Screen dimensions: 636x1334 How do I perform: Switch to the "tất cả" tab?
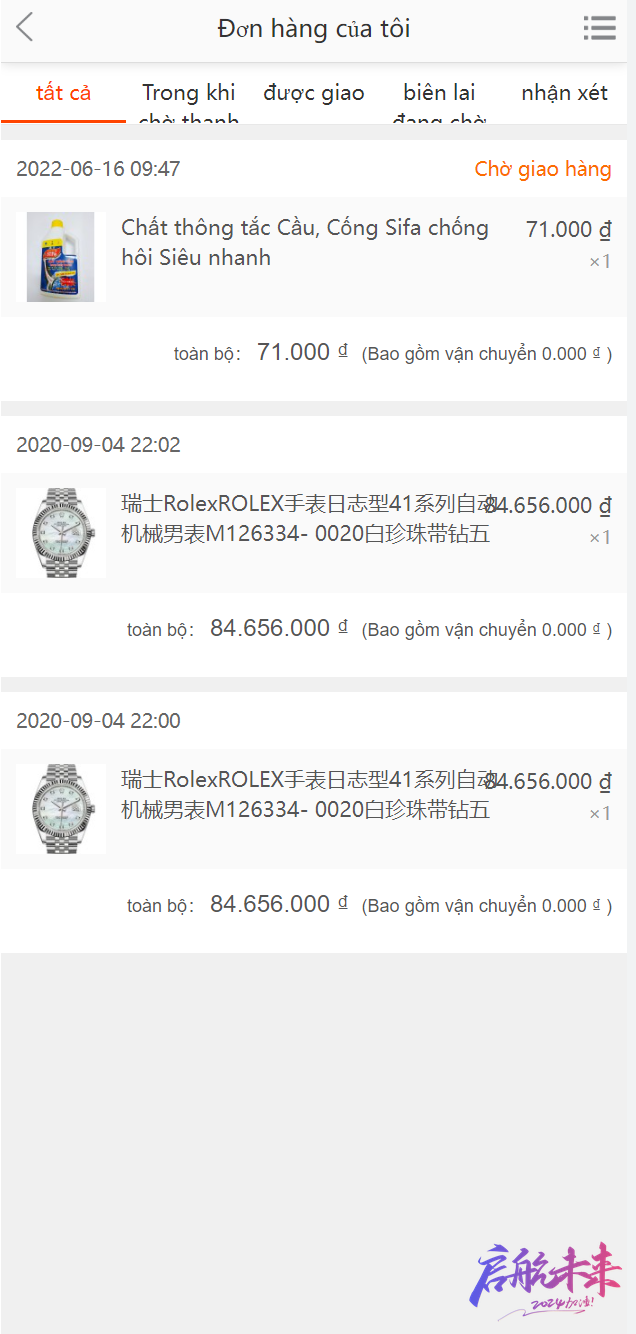(63, 94)
